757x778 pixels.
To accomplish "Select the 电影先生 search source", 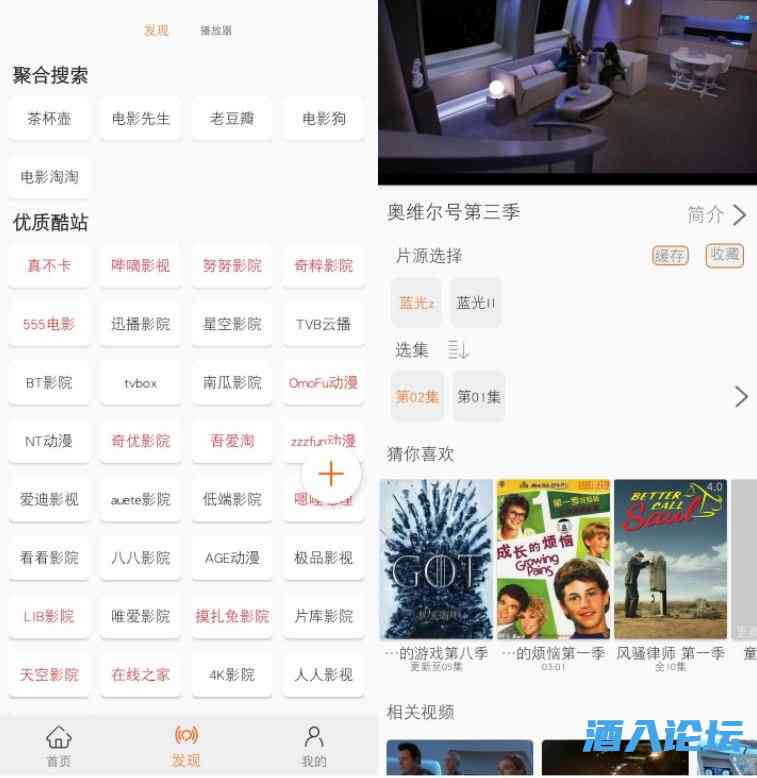I will [x=141, y=119].
